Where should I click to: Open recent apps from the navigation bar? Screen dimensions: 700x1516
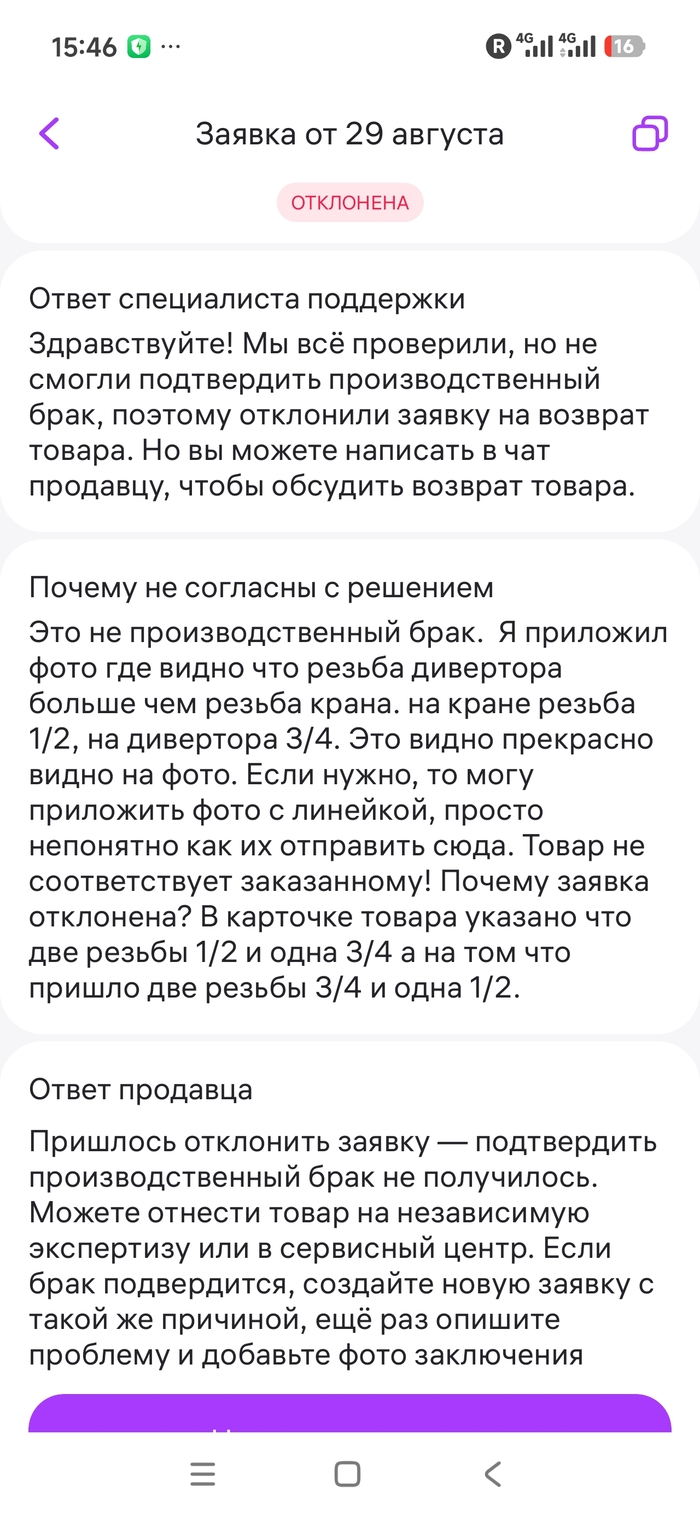click(x=203, y=1473)
